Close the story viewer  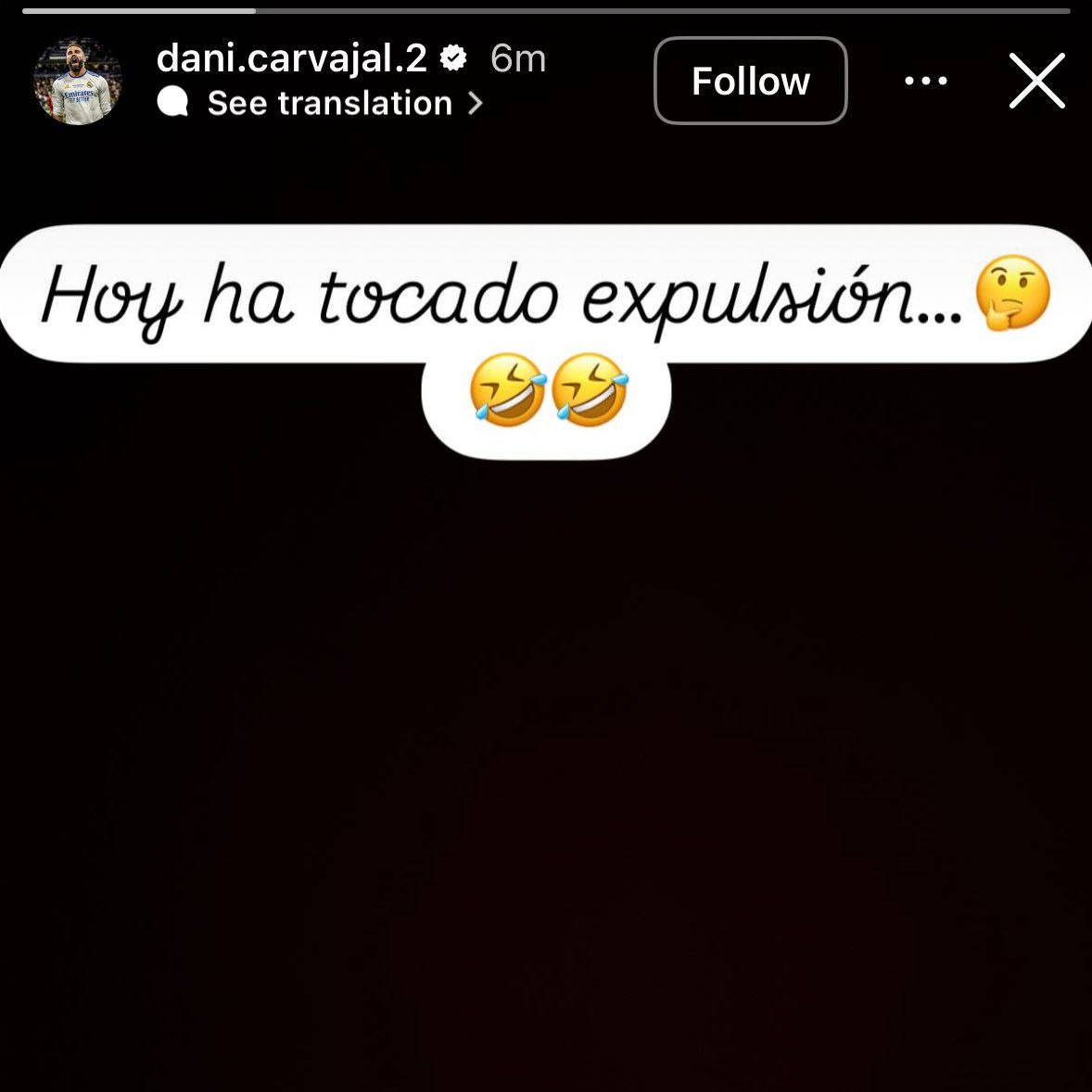tap(1036, 81)
